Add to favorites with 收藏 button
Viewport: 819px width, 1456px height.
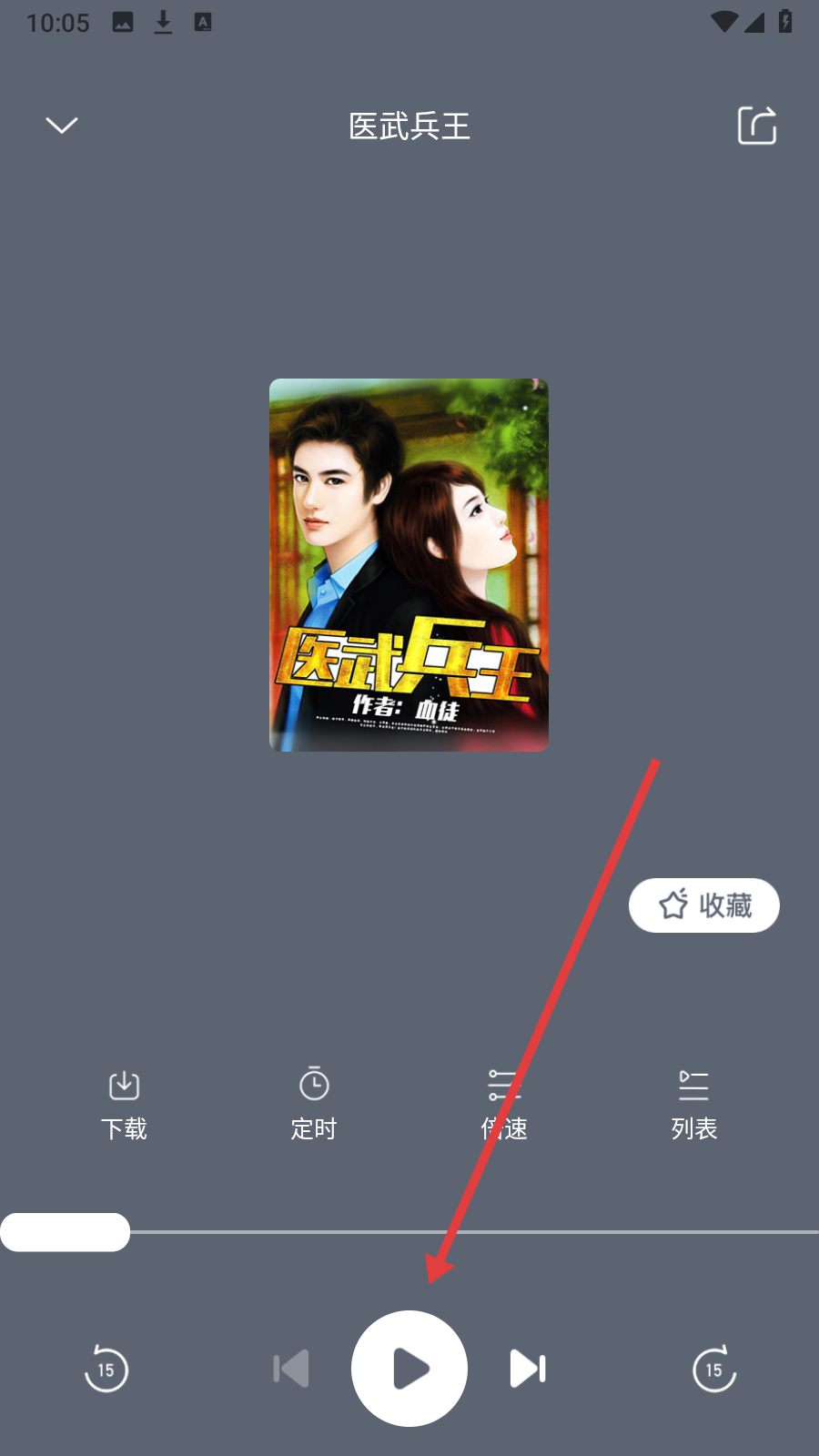703,905
